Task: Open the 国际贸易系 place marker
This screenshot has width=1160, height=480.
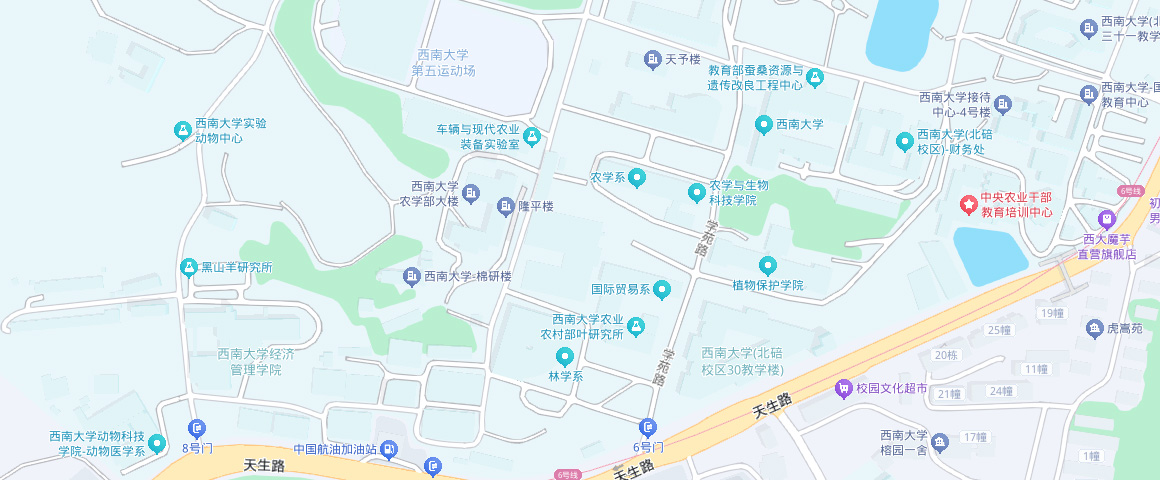Action: [x=661, y=291]
